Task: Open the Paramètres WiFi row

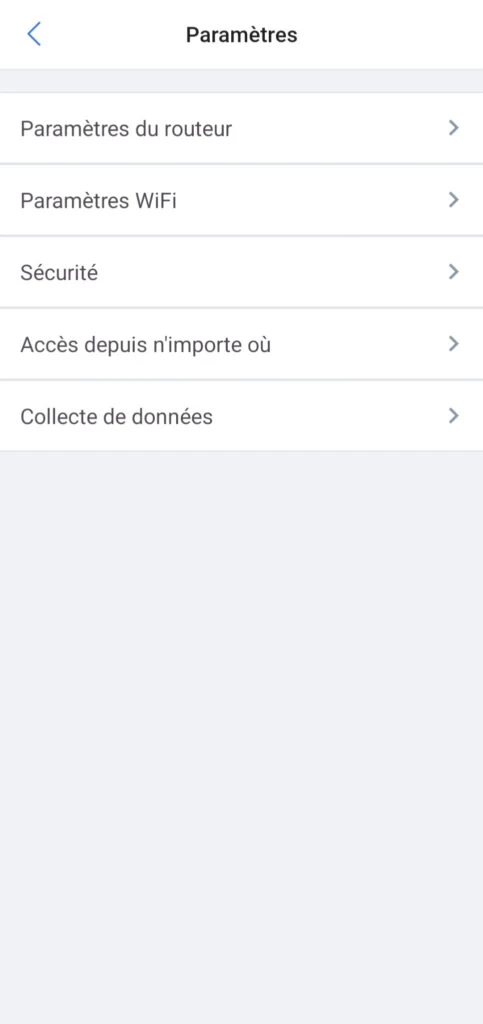Action: 242,200
